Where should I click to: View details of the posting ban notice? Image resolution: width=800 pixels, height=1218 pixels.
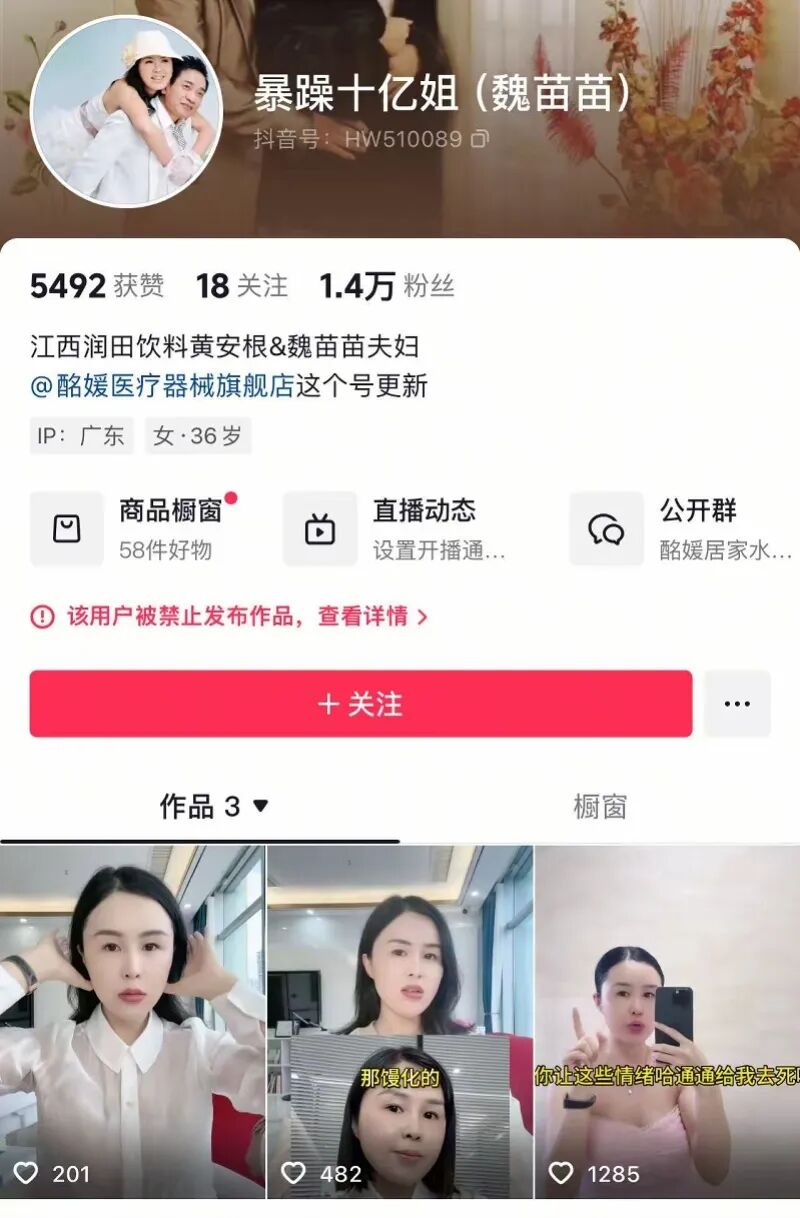[x=372, y=617]
